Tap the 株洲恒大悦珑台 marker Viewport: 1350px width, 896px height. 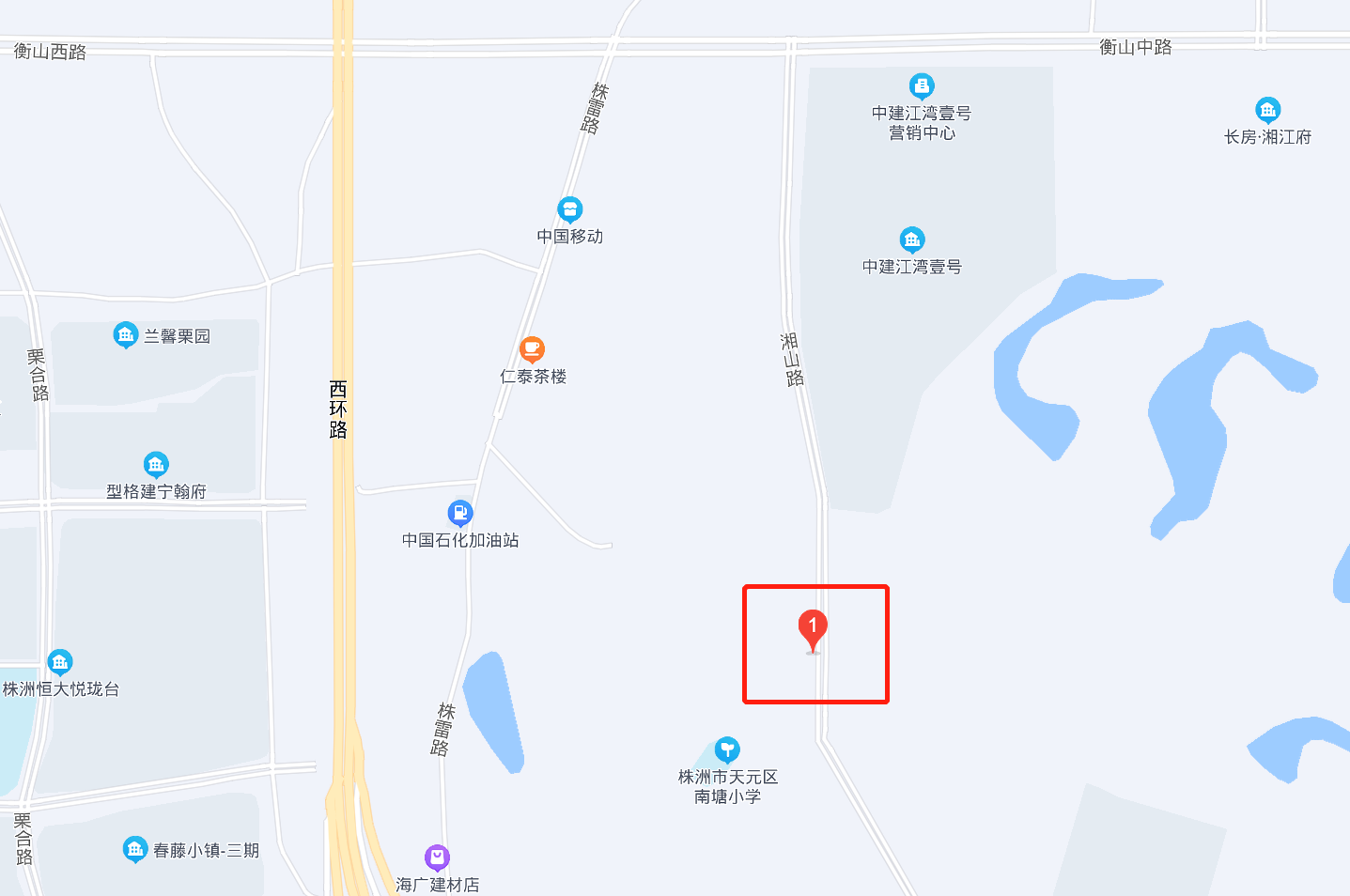click(x=60, y=662)
